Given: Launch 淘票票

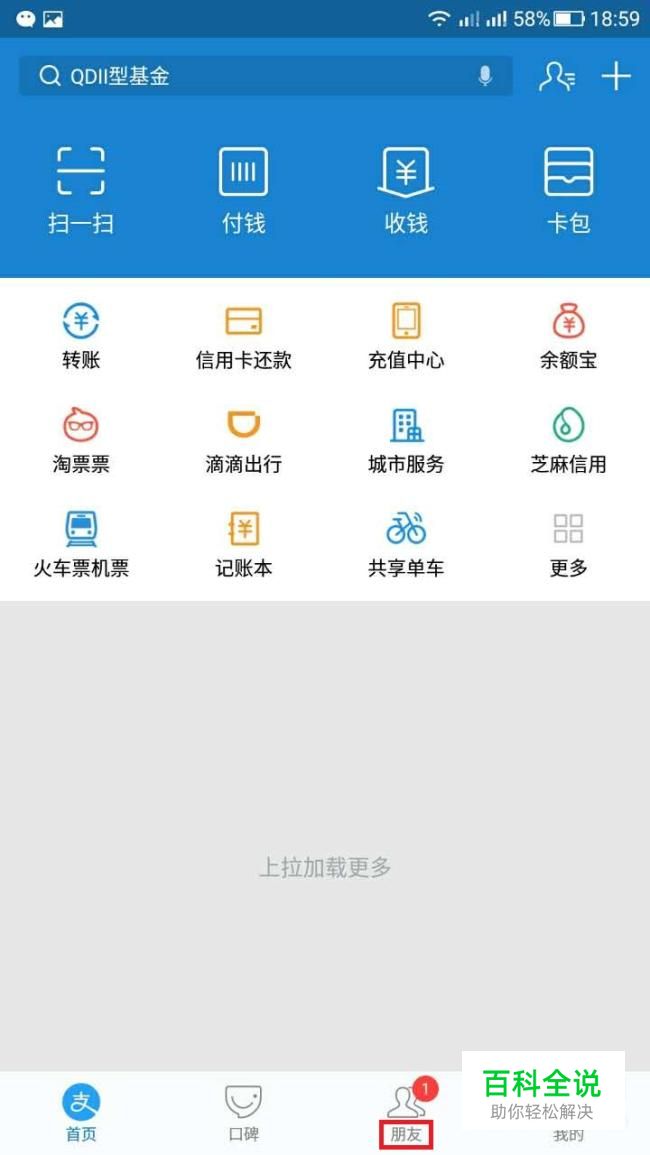Looking at the screenshot, I should point(81,440).
